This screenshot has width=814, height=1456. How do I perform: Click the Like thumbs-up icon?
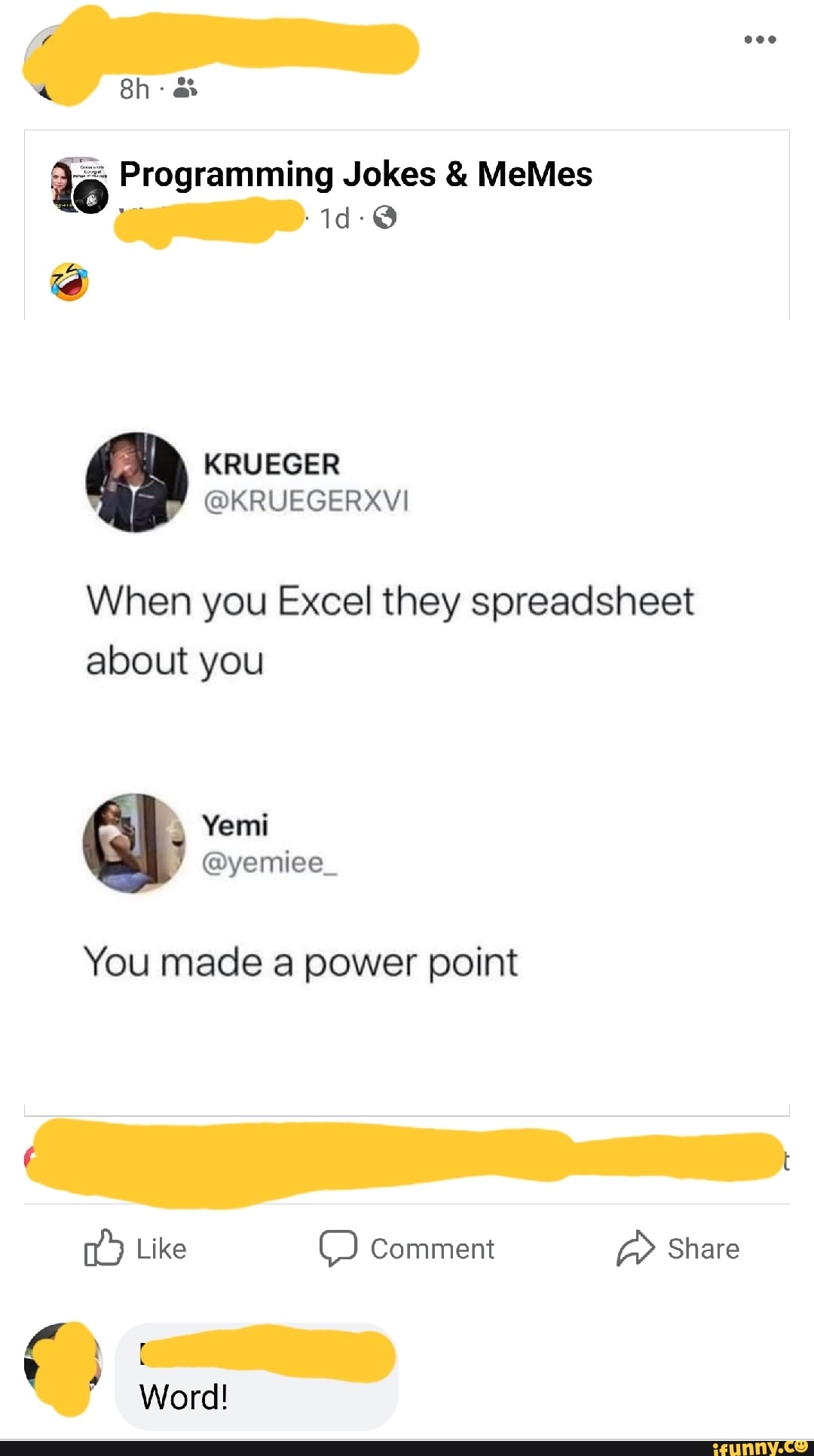point(102,1247)
